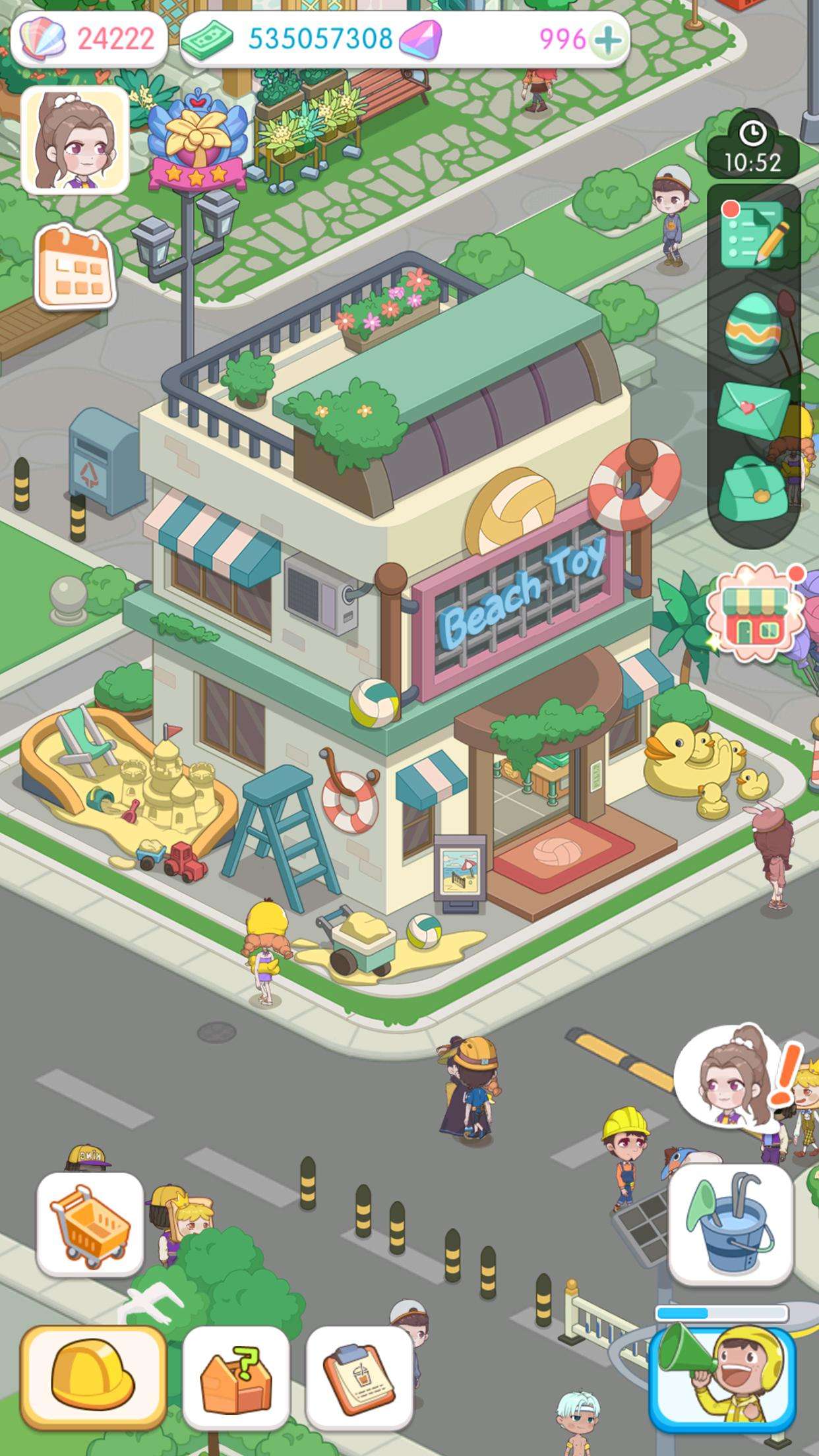
Task: Open the task checklist with pencil
Action: (x=753, y=233)
